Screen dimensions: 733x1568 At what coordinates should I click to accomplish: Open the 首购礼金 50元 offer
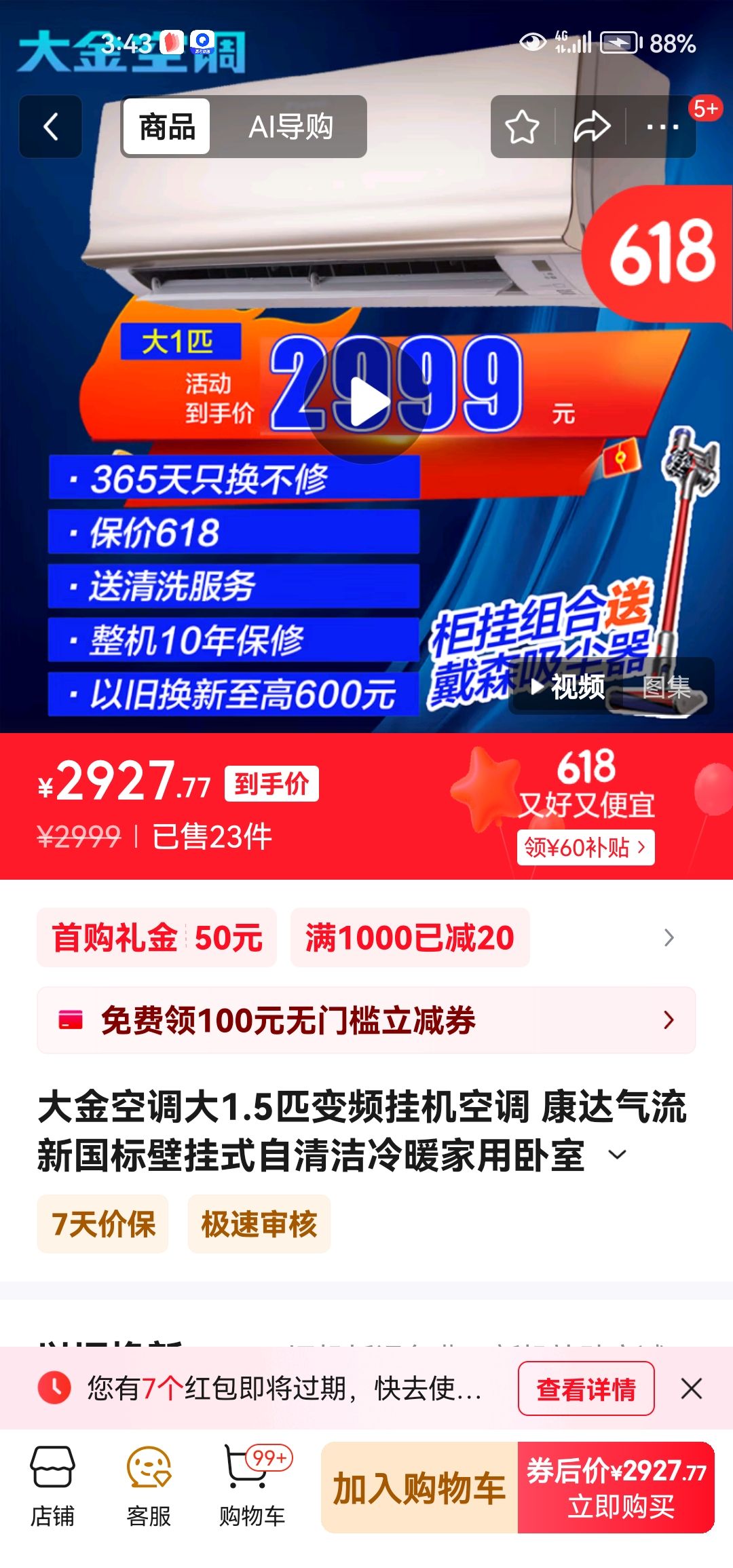coord(157,937)
